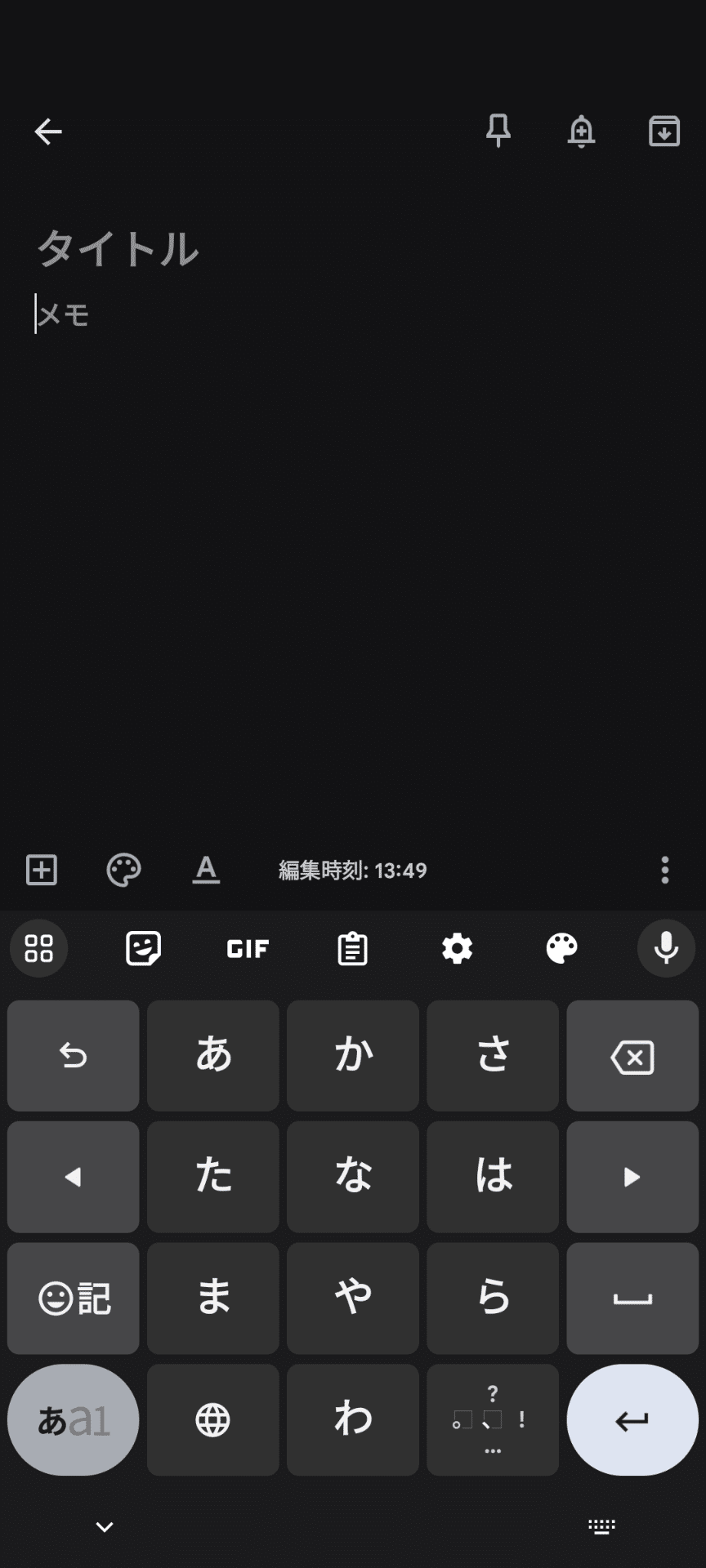The height and width of the screenshot is (1568, 706).
Task: Open the note's three-dot overflow menu
Action: [664, 870]
